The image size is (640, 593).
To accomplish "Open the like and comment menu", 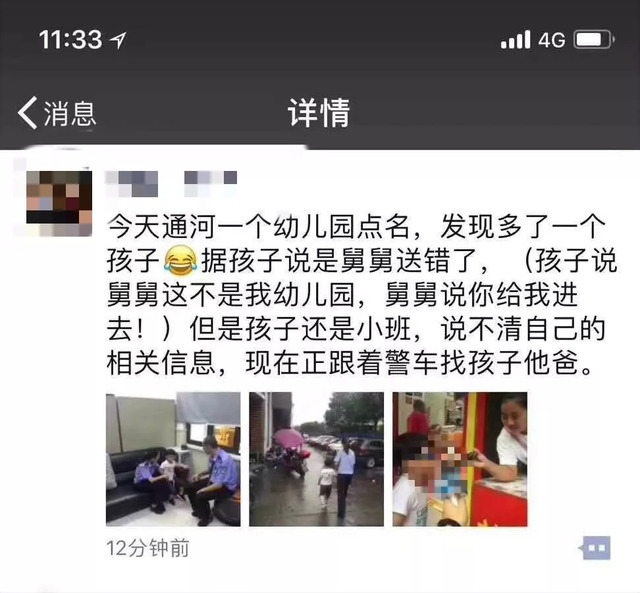I will (595, 547).
